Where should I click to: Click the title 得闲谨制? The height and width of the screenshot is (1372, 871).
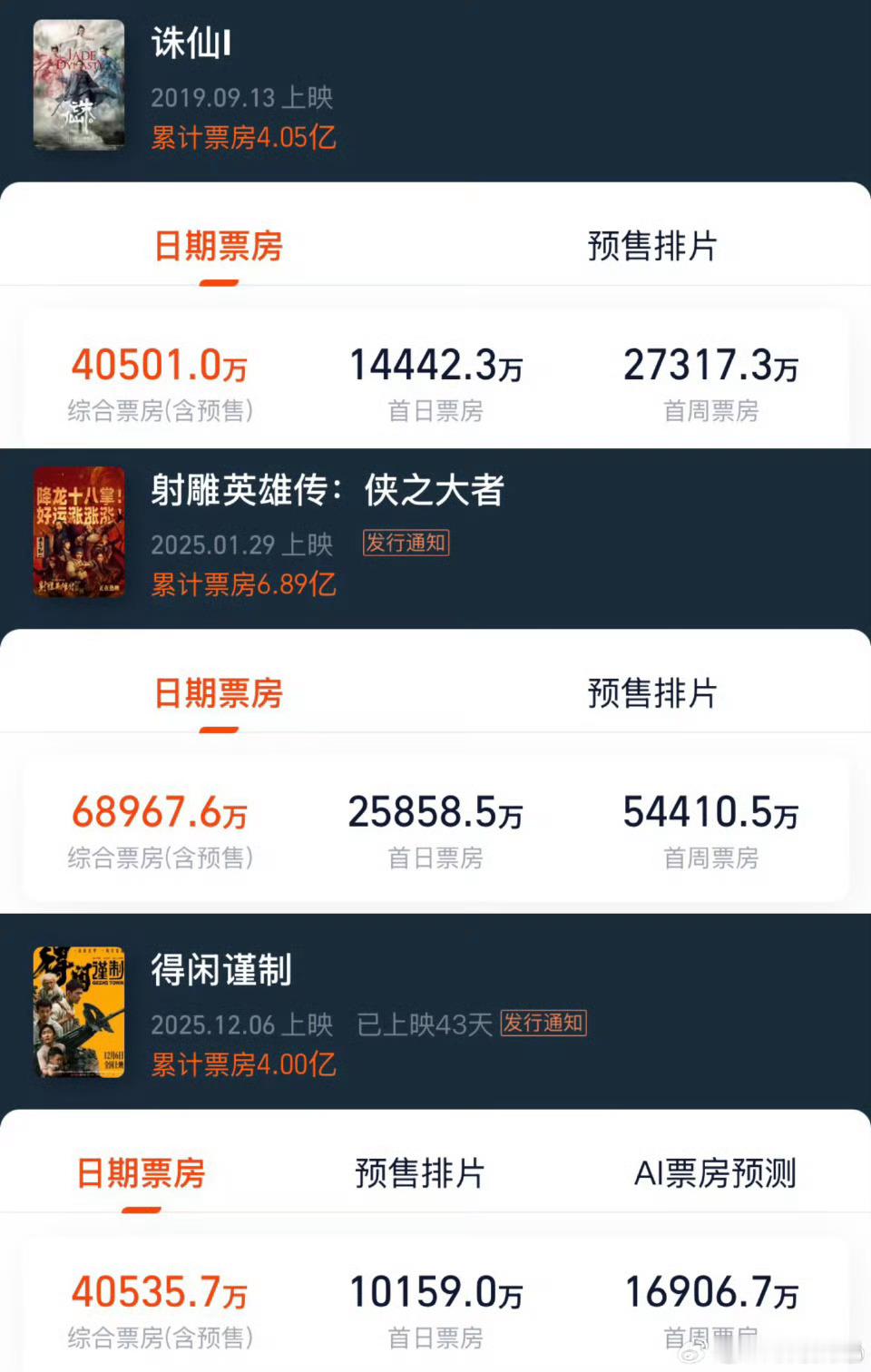point(221,969)
